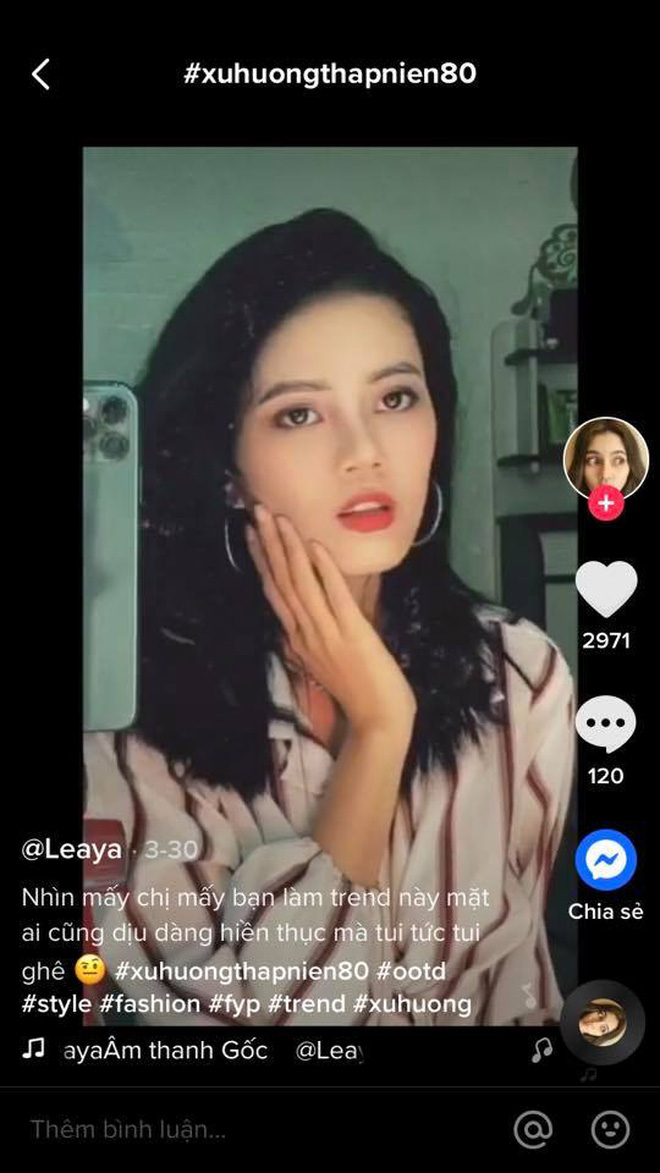Open the #xuhuong hashtag

coord(412,1004)
